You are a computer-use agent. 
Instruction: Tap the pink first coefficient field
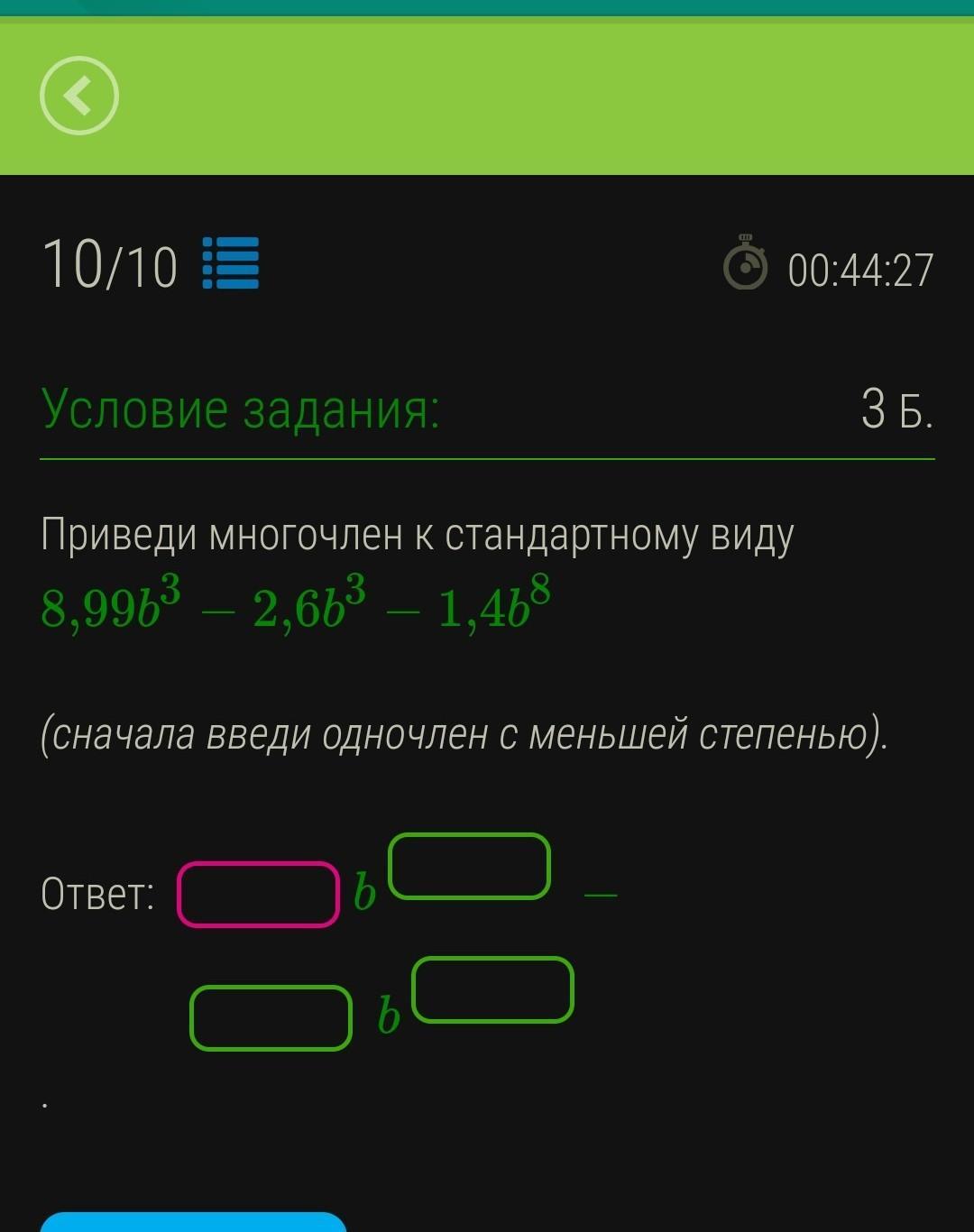[259, 895]
